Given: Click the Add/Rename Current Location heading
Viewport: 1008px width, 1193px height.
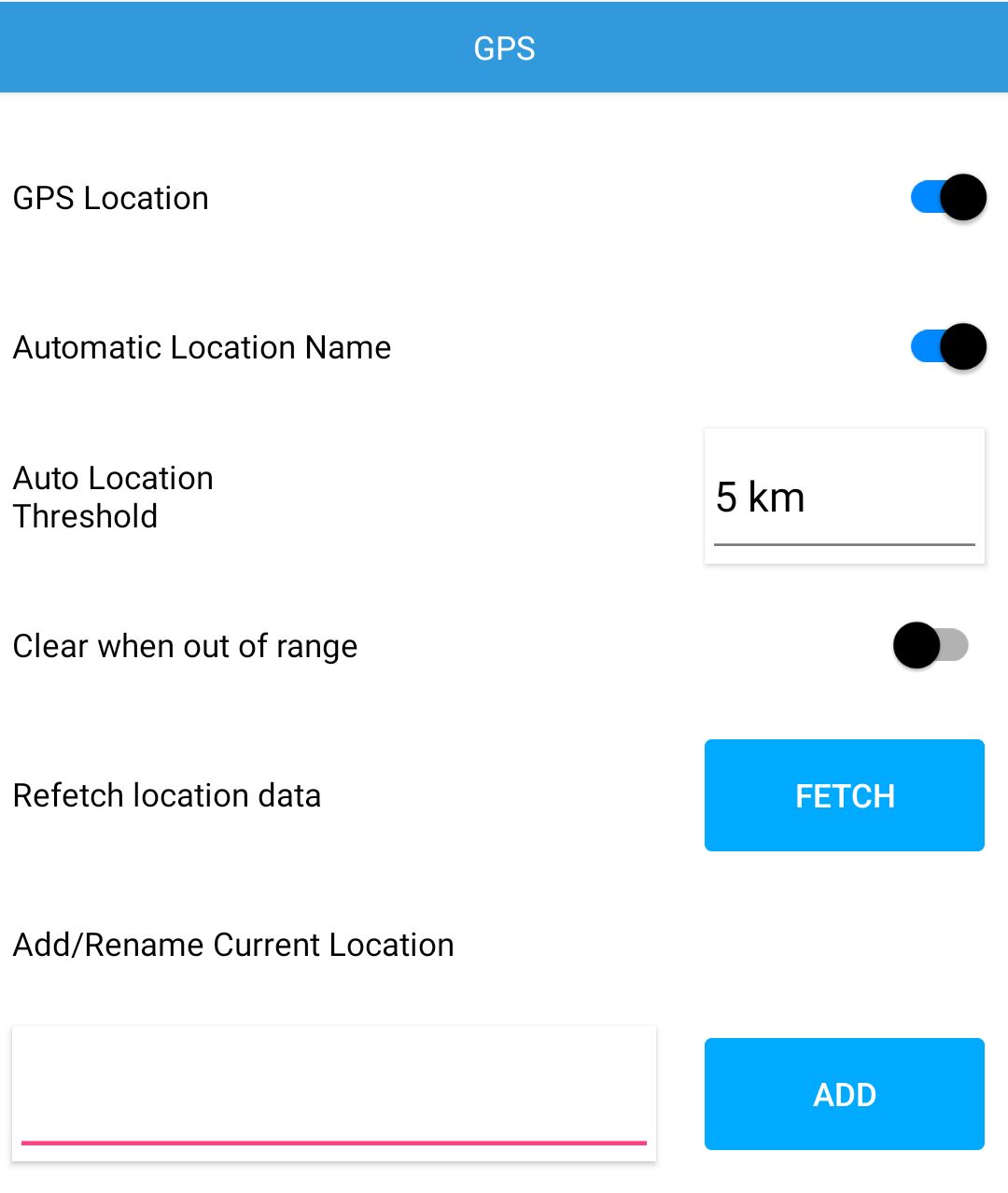Looking at the screenshot, I should (232, 944).
